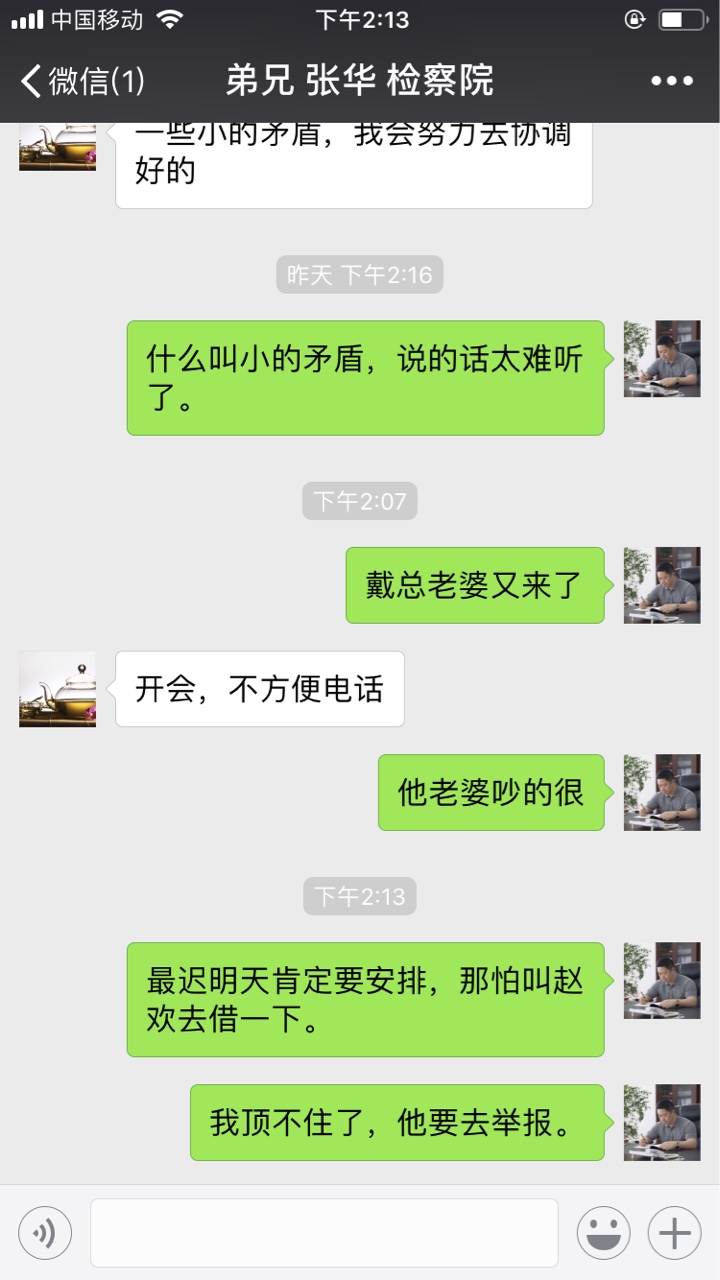
Task: Open the contact's teapot avatar beside 开会，不方便电话
Action: pyautogui.click(x=58, y=689)
